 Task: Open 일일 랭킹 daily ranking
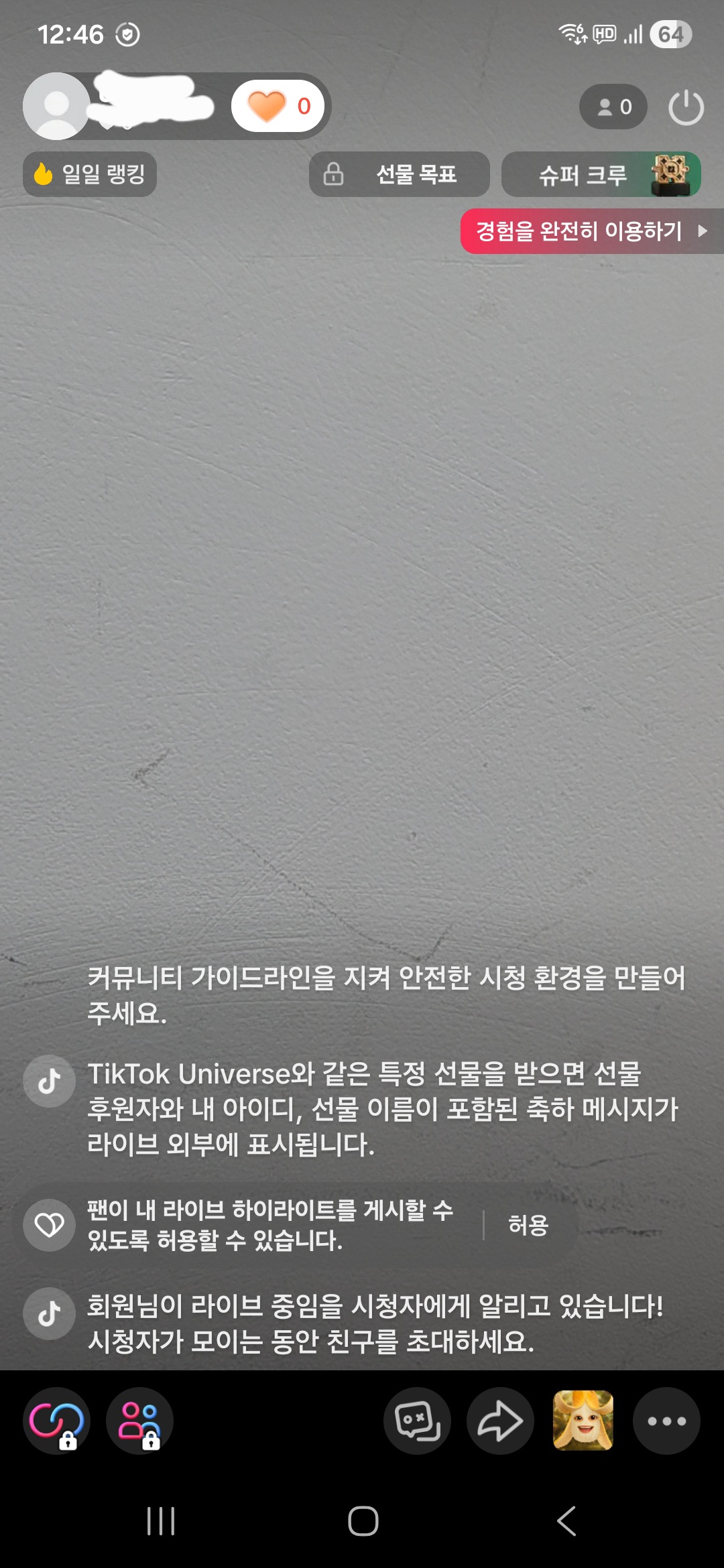[90, 174]
